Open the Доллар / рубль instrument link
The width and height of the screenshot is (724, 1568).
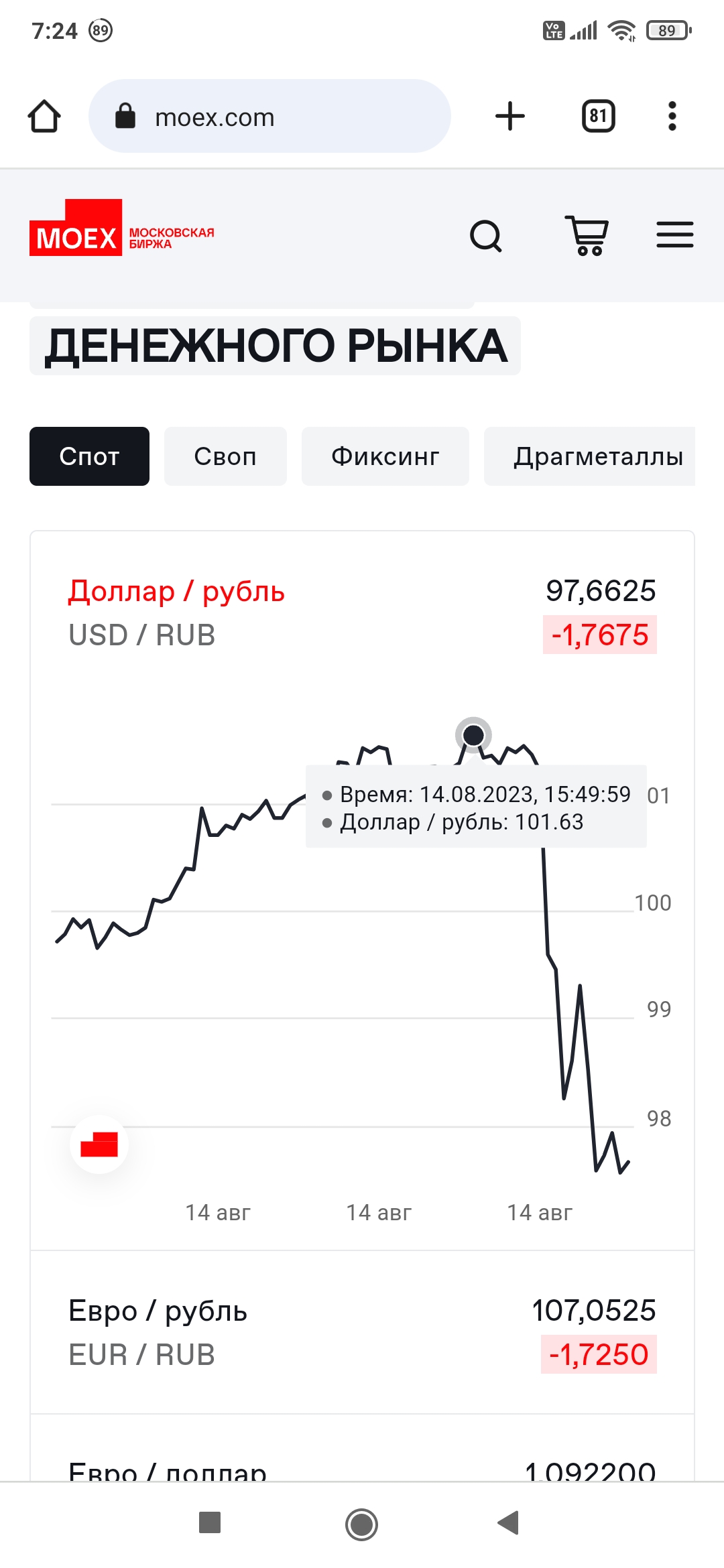176,592
